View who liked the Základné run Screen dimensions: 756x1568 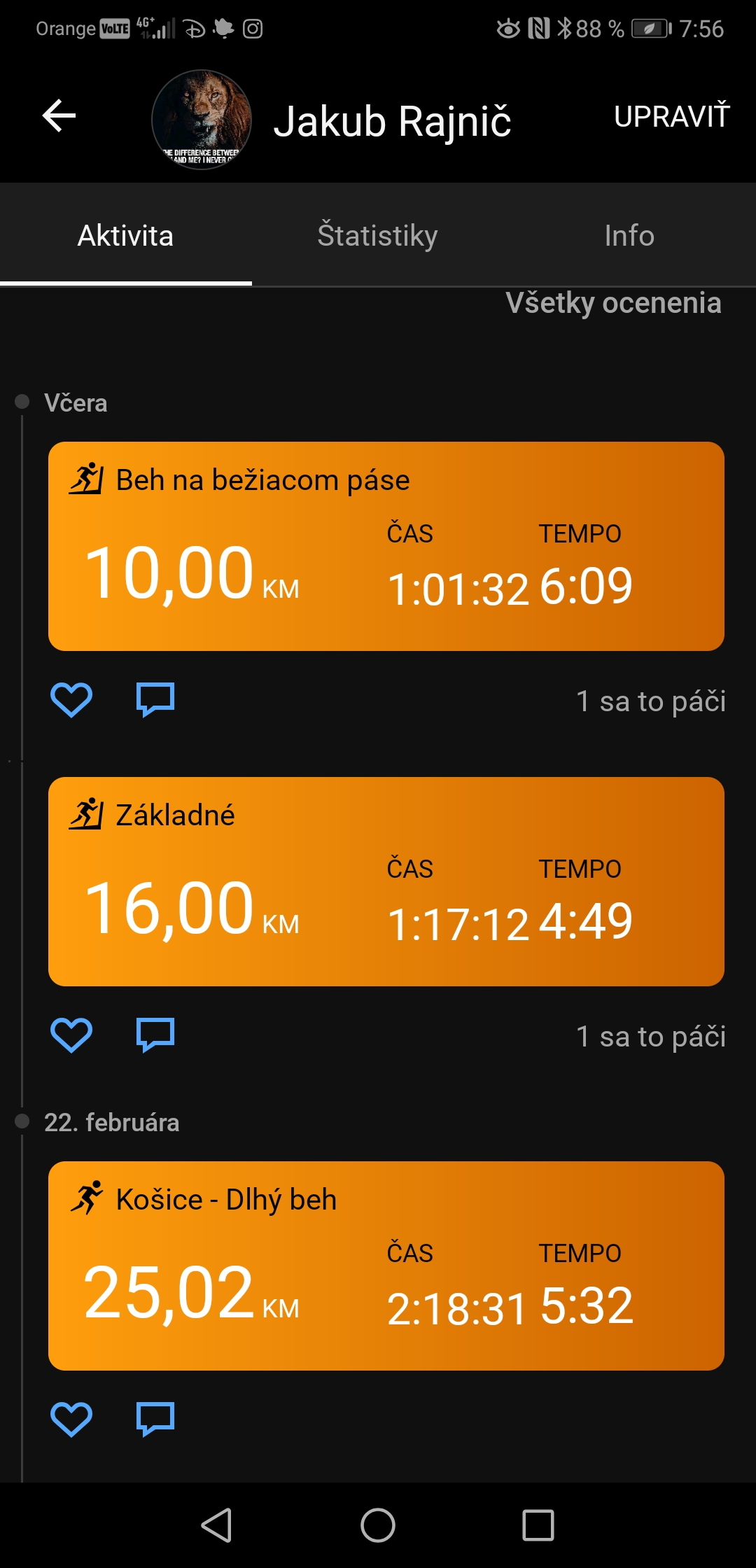[650, 1036]
